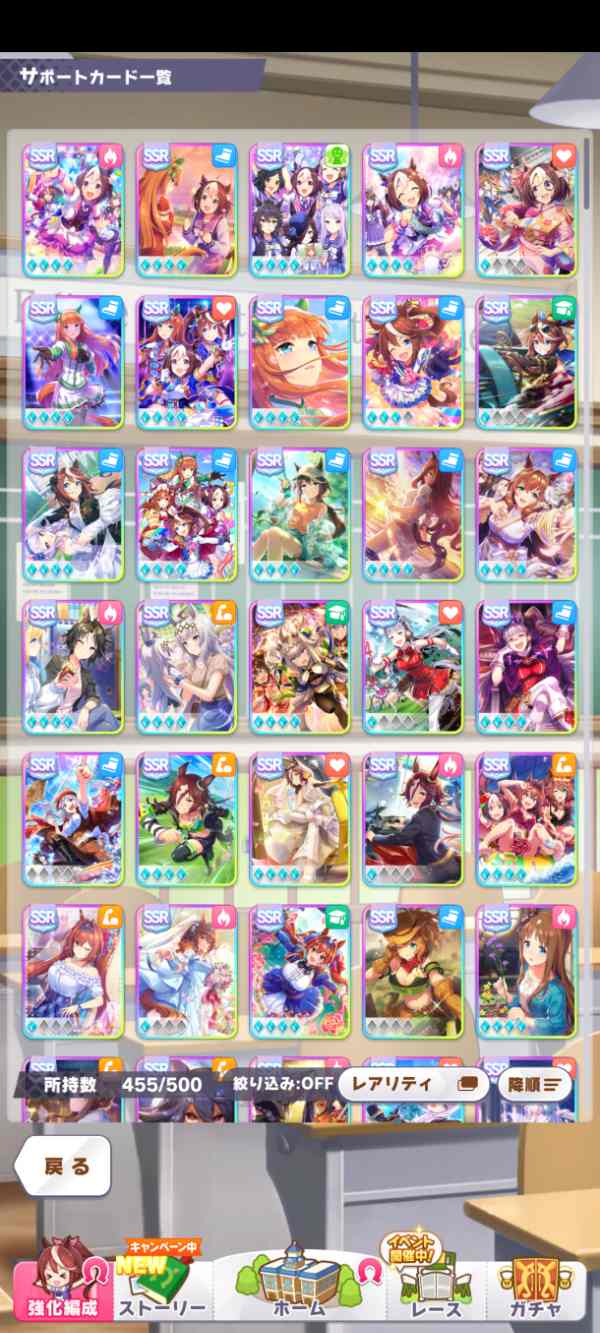Open the SSR card with girl in cowboy hat
Screen dimensions: 600x1333
pyautogui.click(x=413, y=971)
